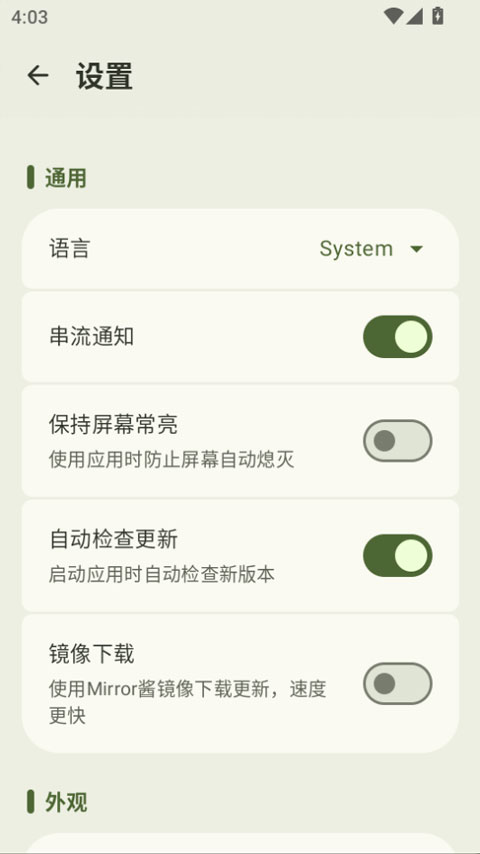Enable 保持屏幕常亮
Image resolution: width=480 pixels, height=854 pixels.
[398, 441]
